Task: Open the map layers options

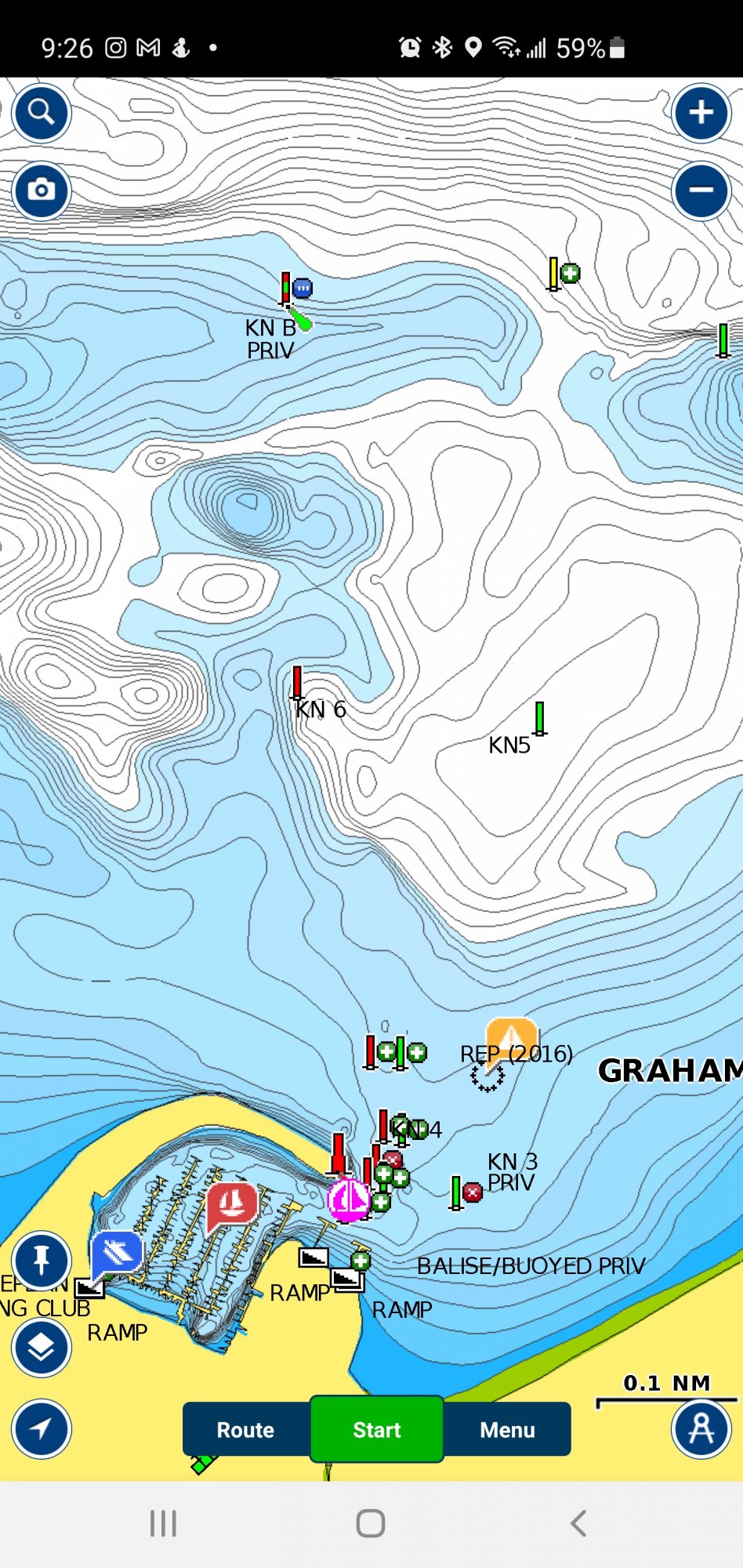Action: pos(42,1348)
